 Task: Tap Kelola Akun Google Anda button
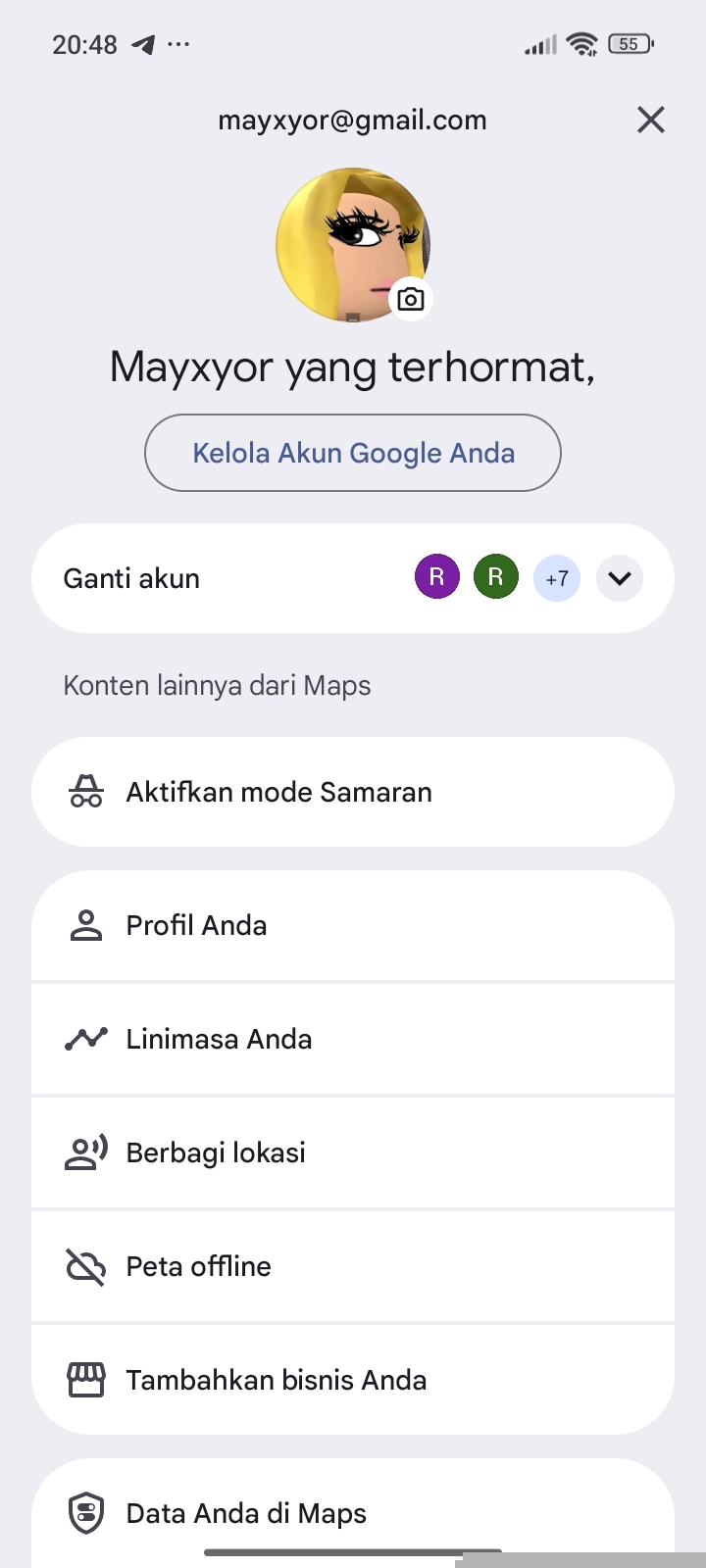tap(353, 453)
